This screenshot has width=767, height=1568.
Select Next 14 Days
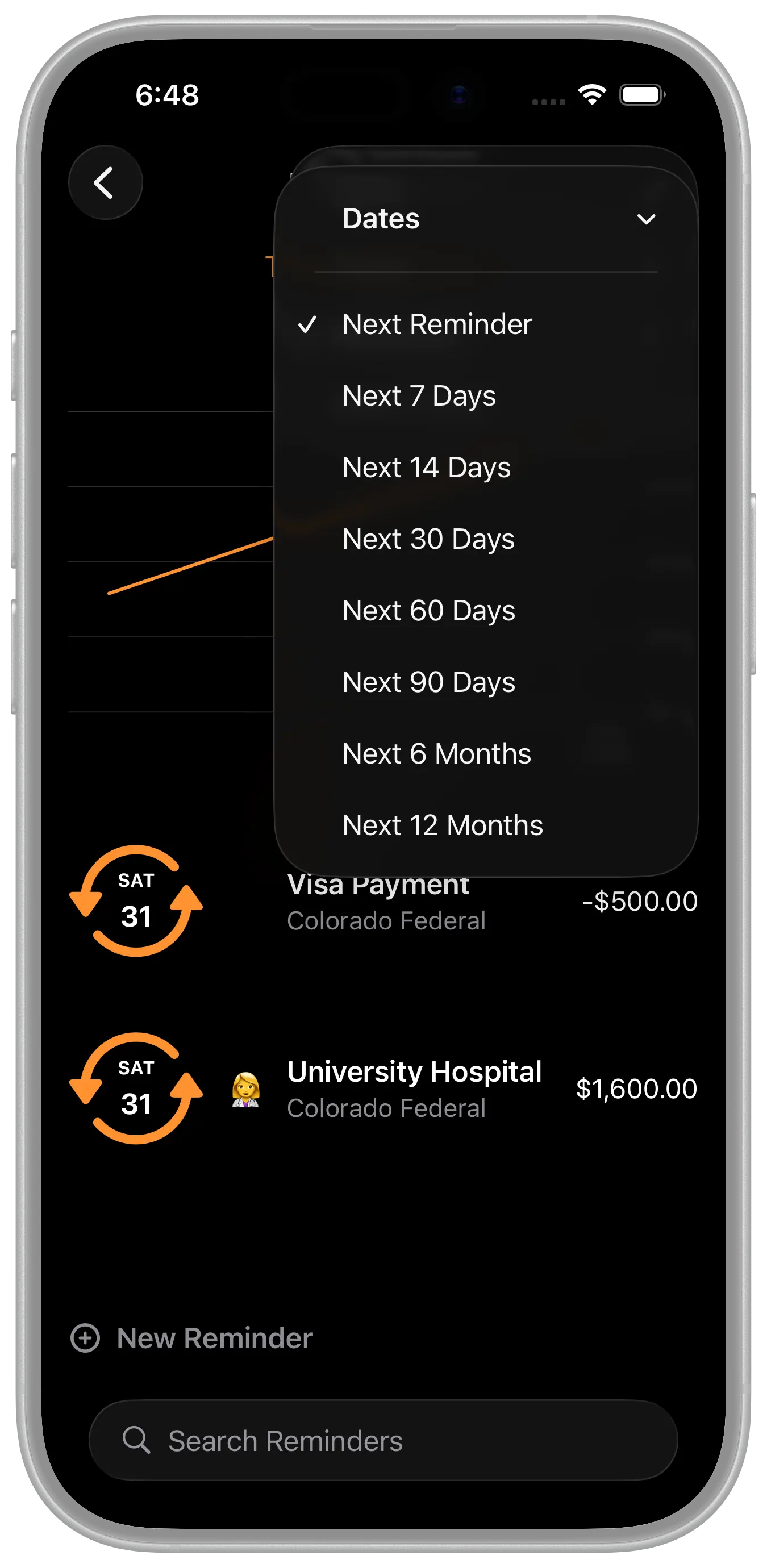tap(426, 468)
